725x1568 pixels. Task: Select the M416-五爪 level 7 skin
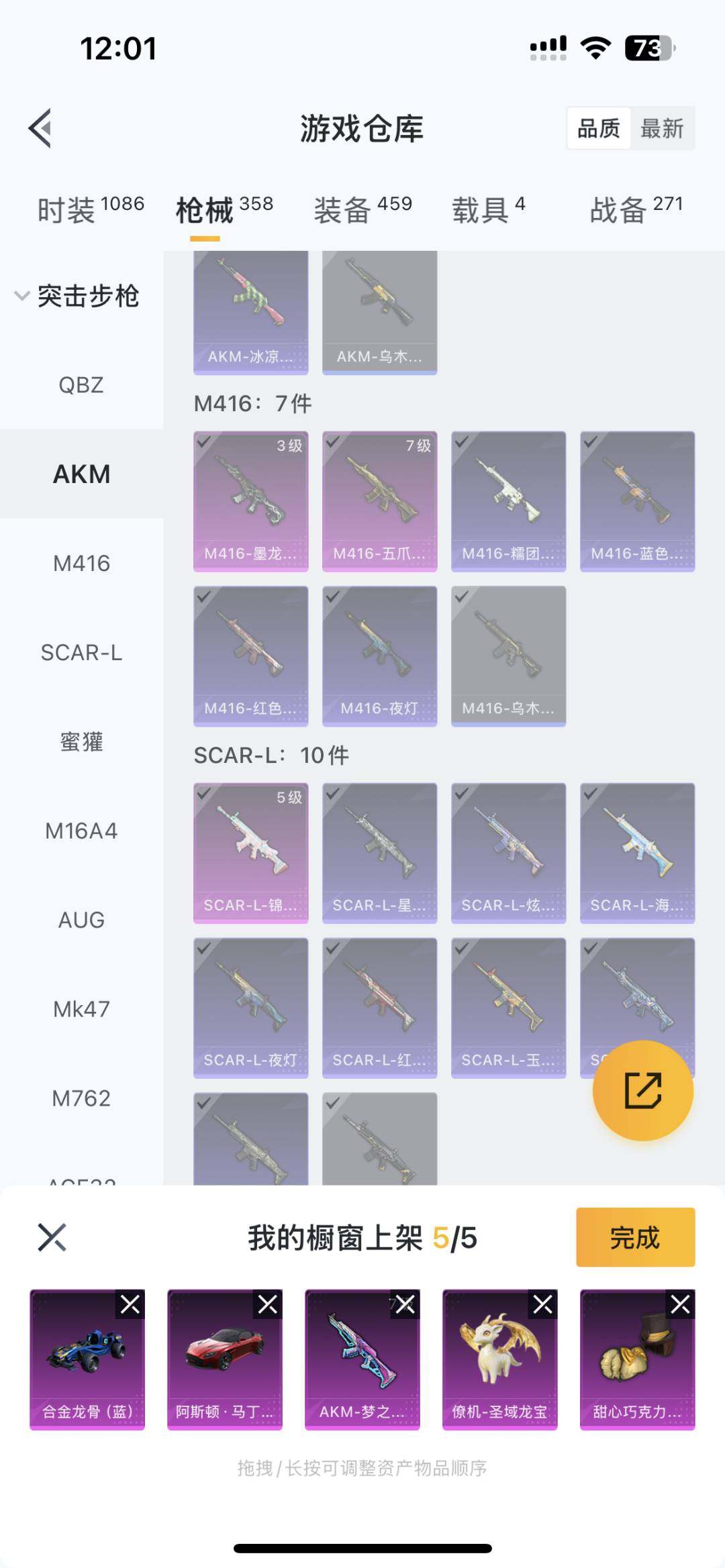point(379,501)
